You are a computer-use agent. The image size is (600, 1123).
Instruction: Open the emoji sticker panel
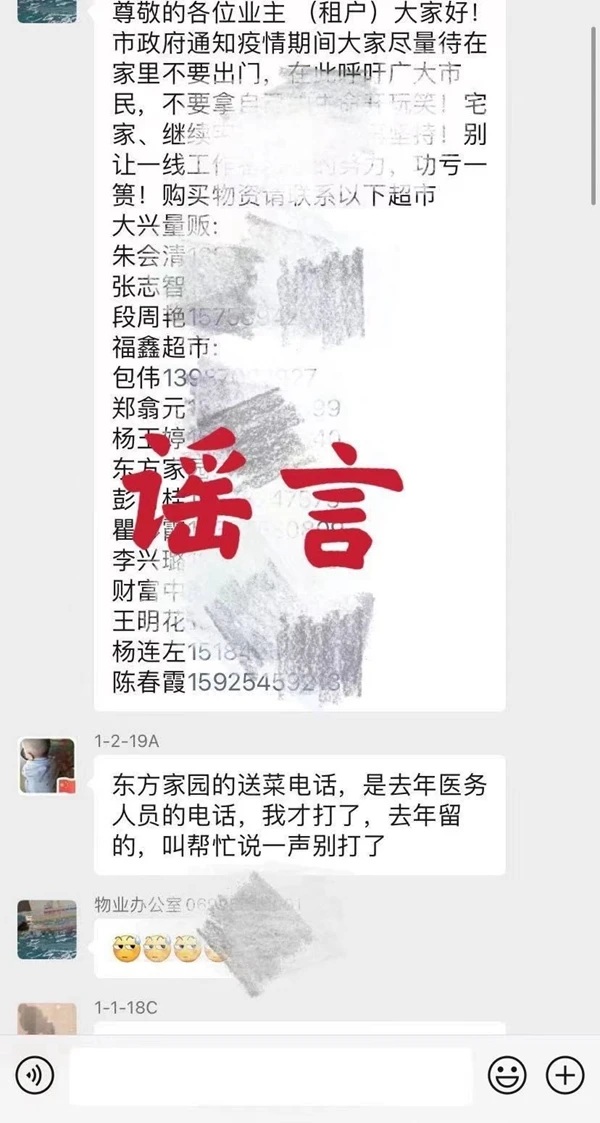point(507,1076)
